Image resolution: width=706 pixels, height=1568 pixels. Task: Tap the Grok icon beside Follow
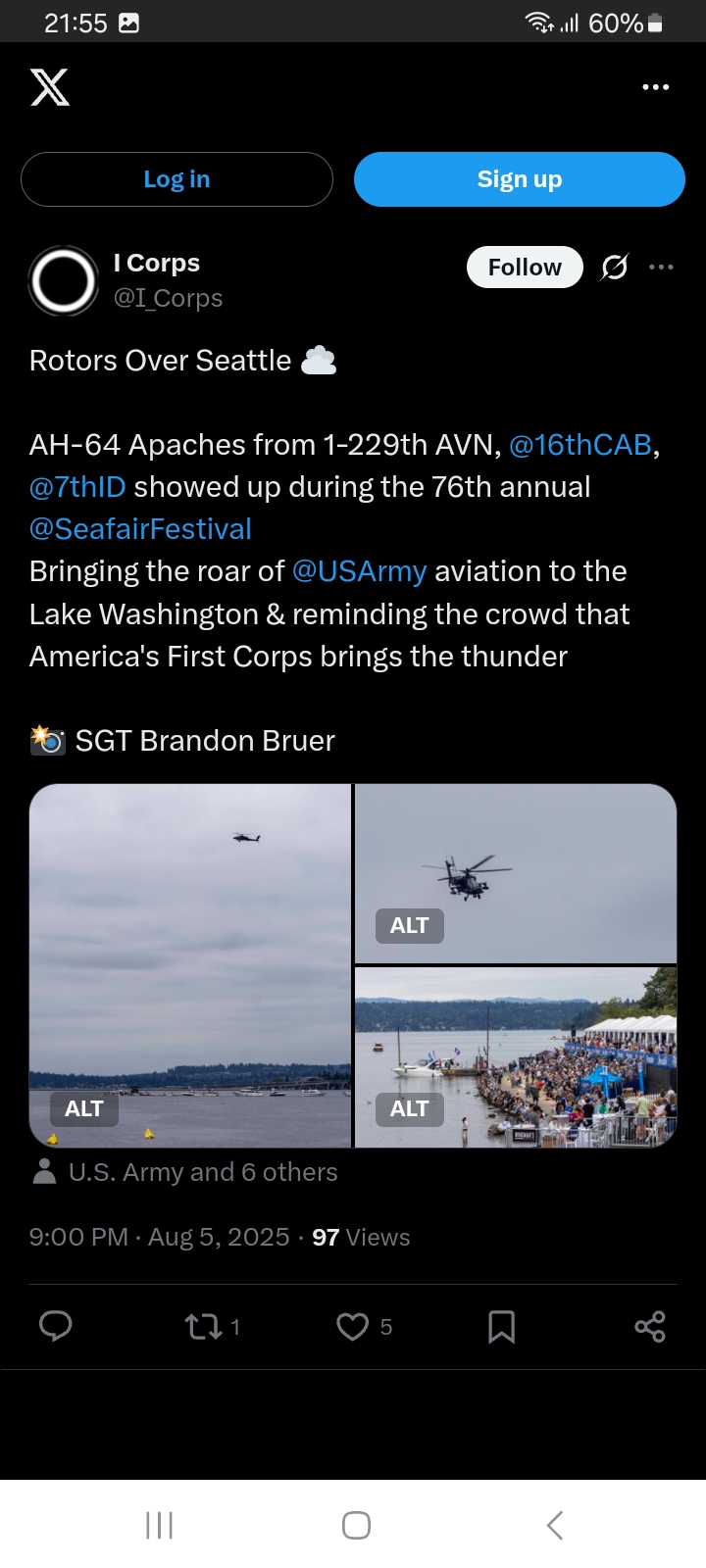tap(615, 267)
